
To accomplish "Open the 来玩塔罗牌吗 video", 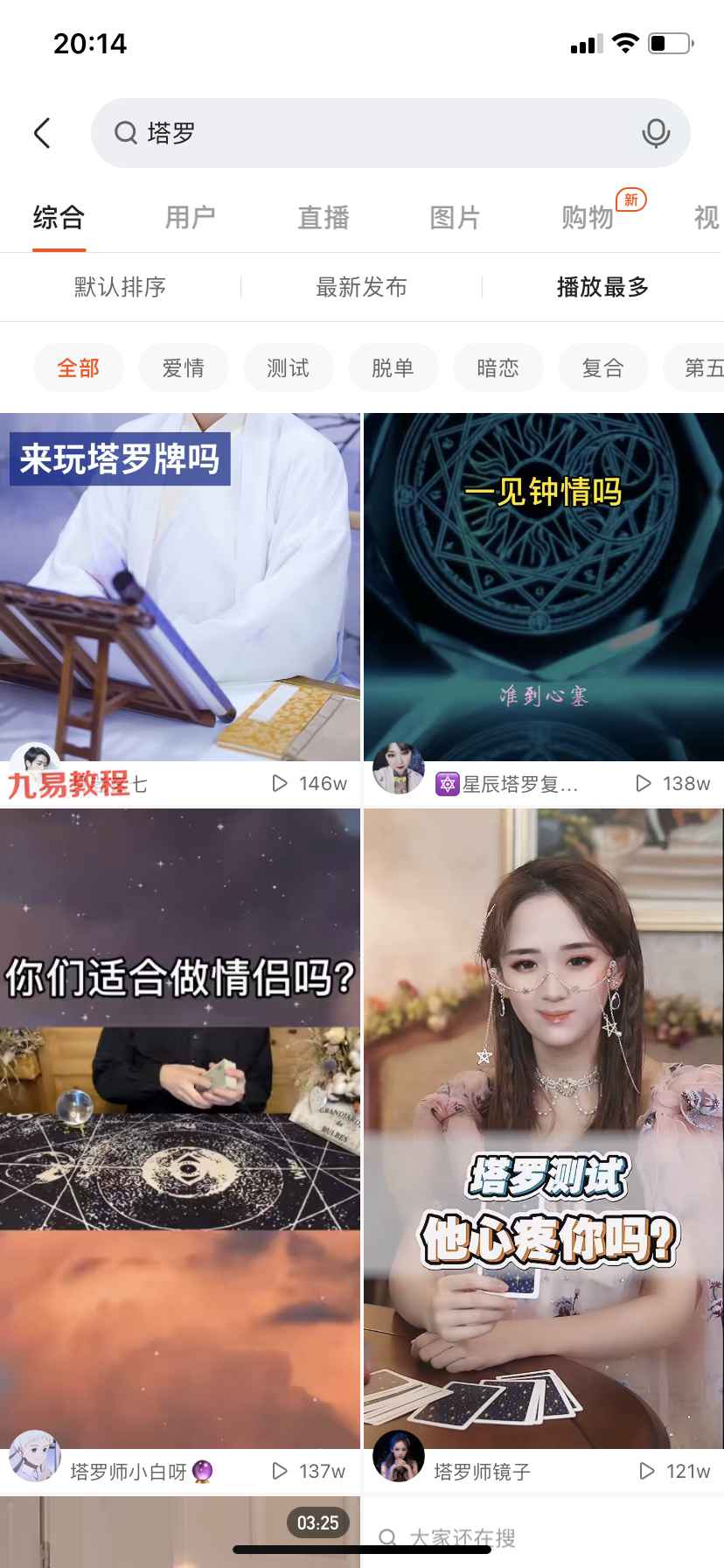I will 180,587.
